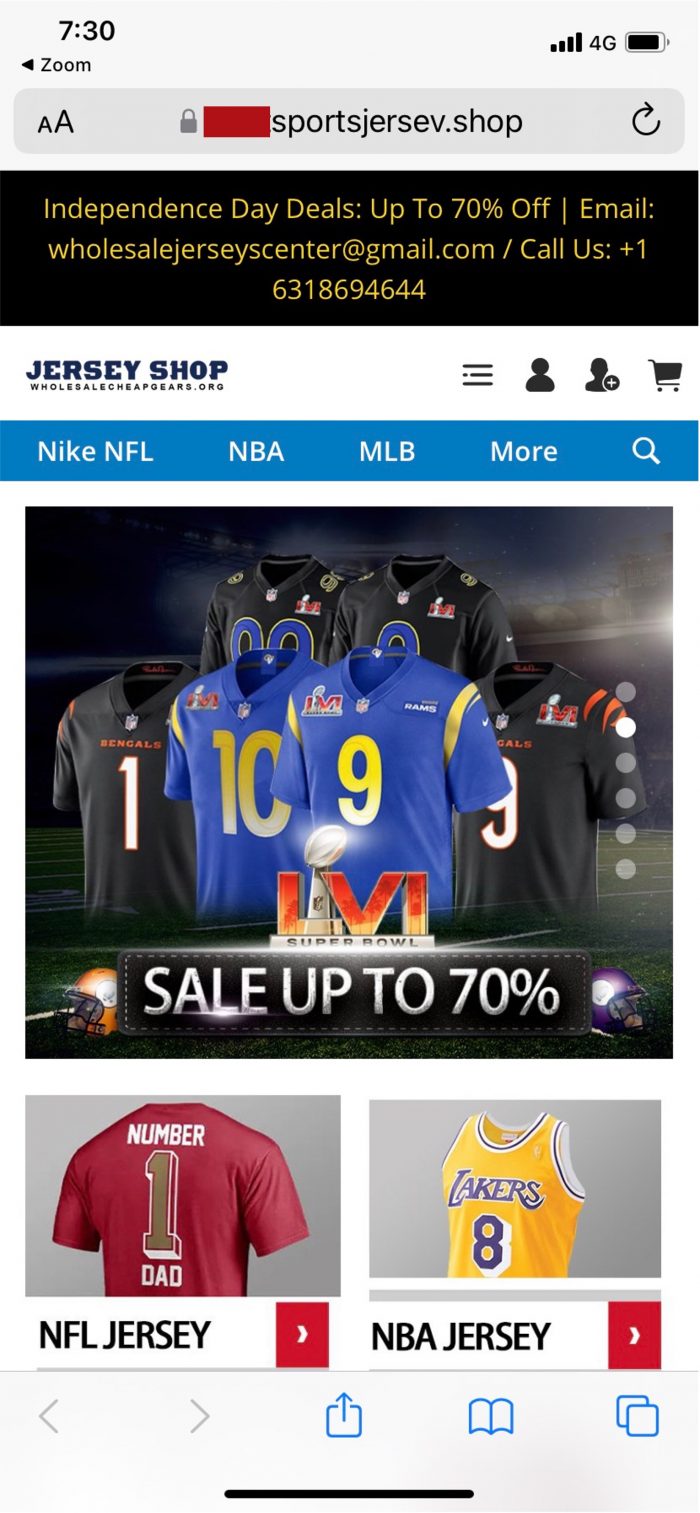Go to the NBA category

click(x=256, y=451)
